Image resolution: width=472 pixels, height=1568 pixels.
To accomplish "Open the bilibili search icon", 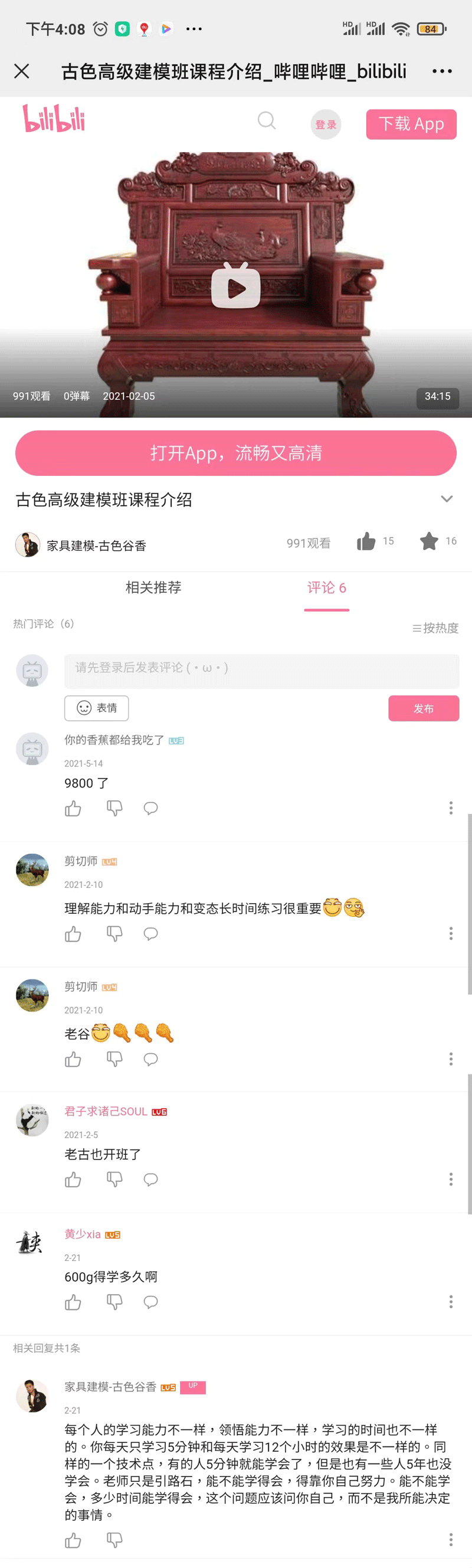I will (x=267, y=121).
